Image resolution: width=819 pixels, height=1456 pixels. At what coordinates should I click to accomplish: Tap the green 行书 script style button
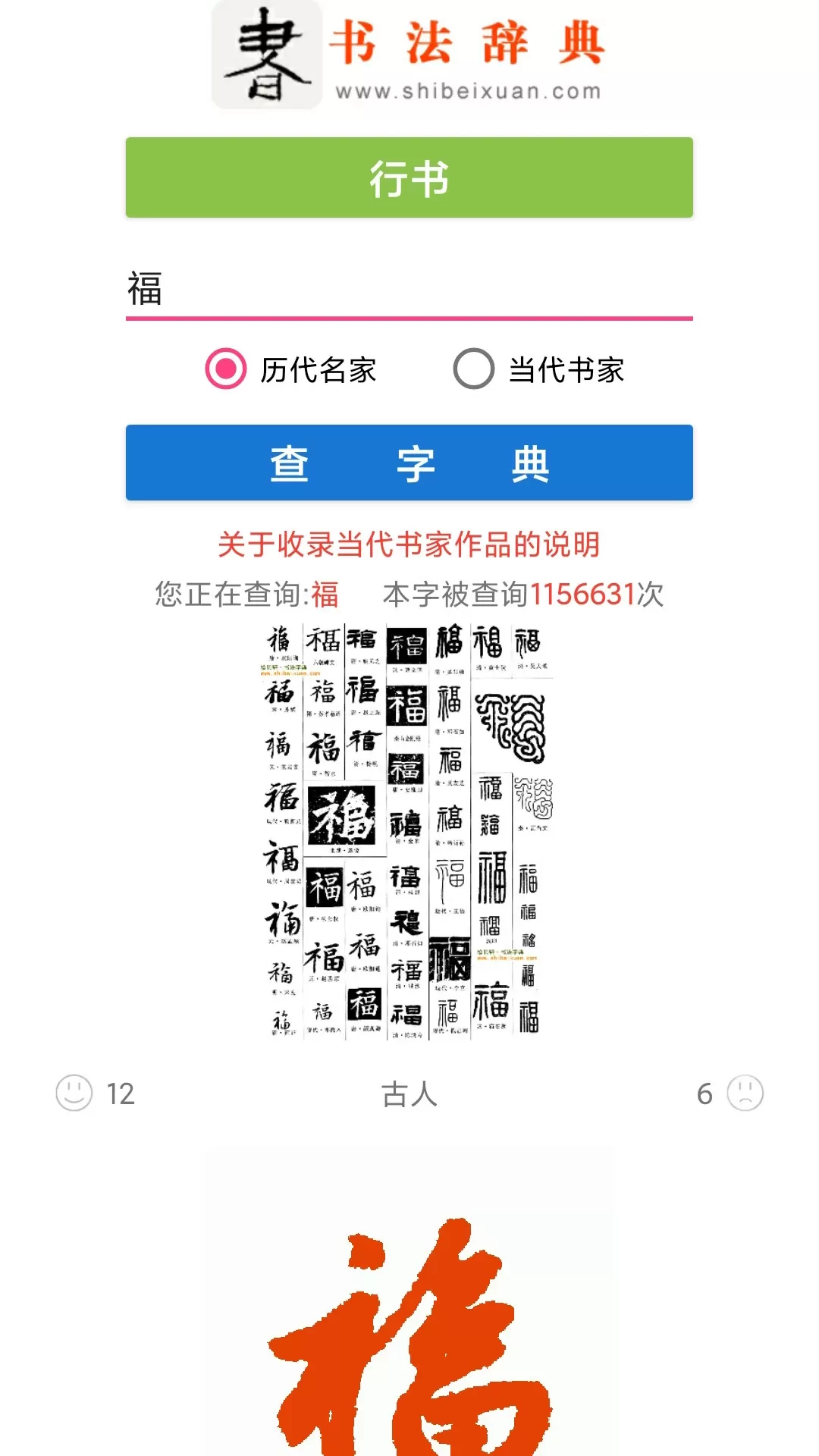[x=409, y=178]
